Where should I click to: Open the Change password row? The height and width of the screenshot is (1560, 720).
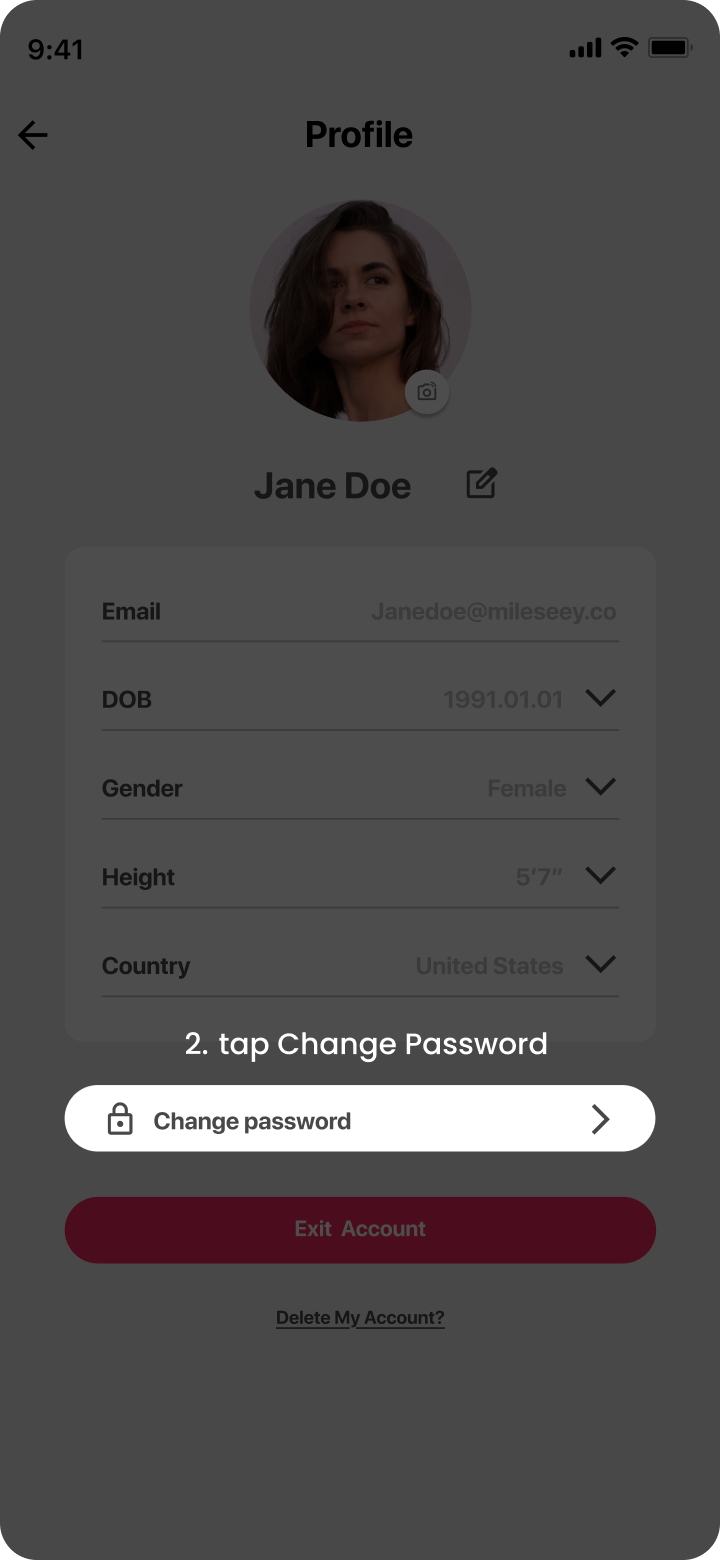tap(360, 1119)
